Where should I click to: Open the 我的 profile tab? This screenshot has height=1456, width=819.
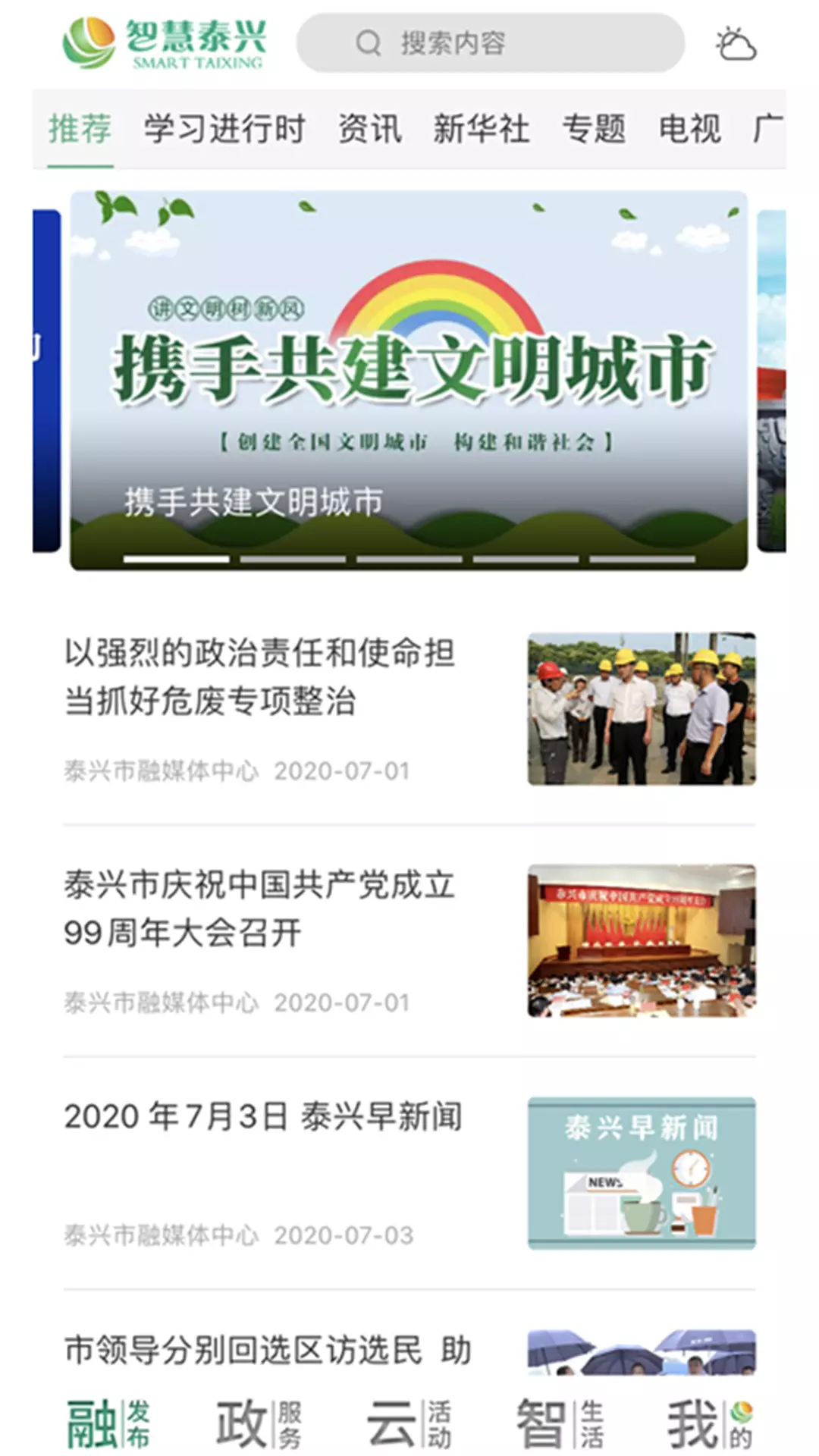tap(711, 1424)
